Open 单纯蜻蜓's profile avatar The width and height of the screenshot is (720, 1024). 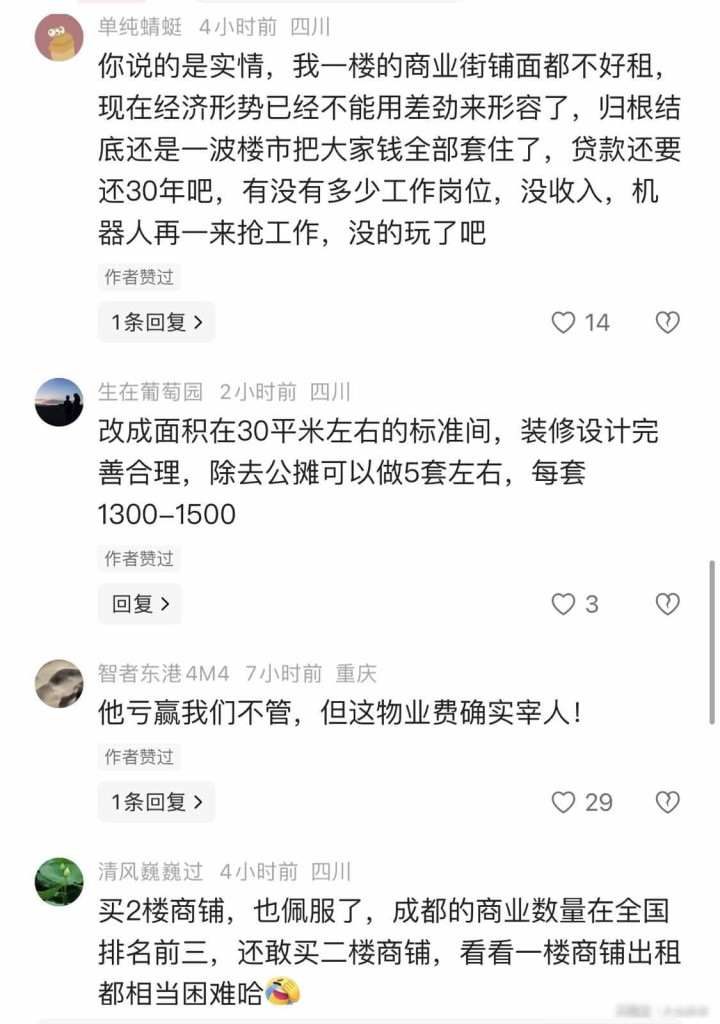point(58,37)
